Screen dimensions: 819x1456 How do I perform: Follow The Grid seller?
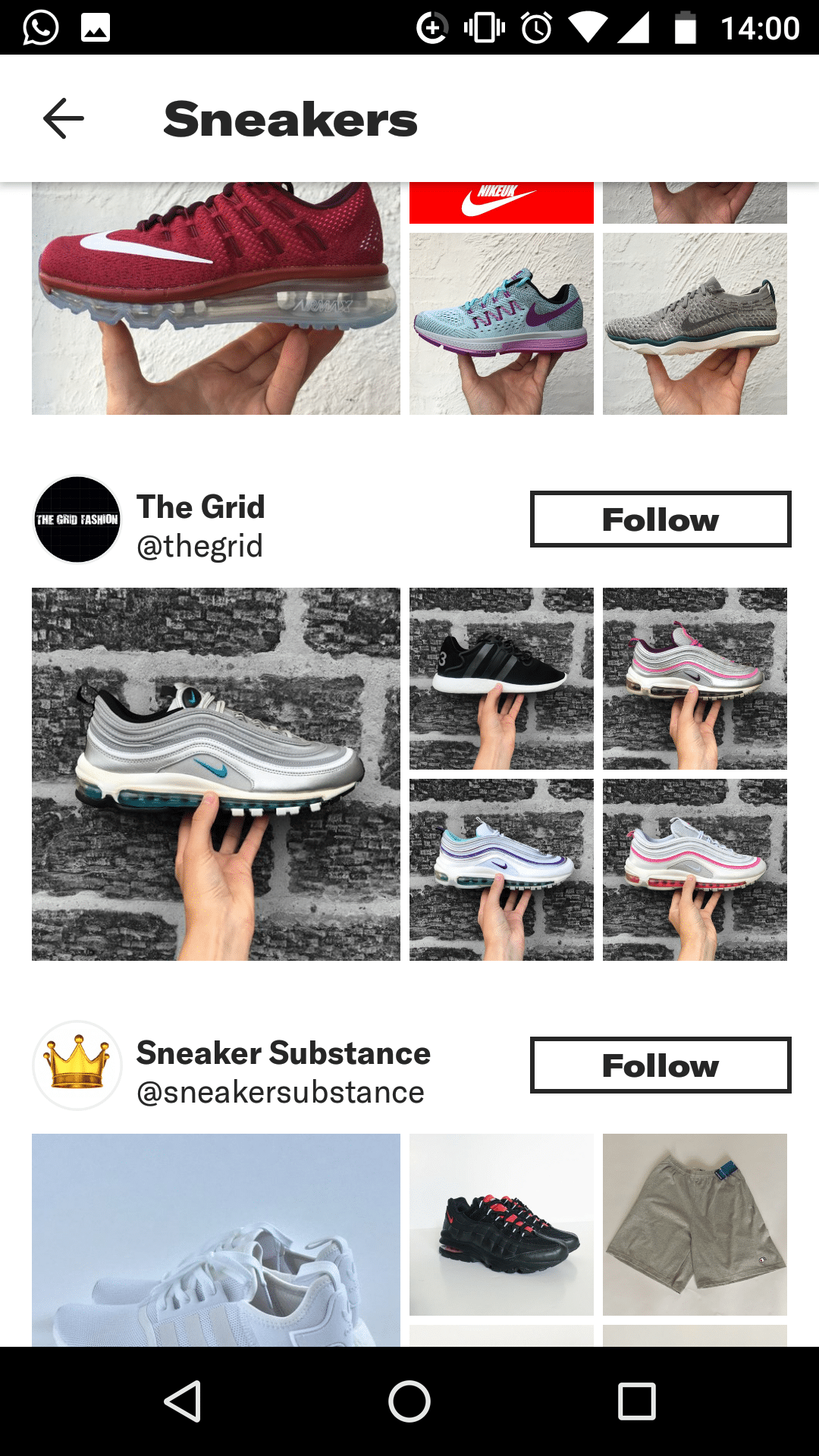pyautogui.click(x=660, y=519)
